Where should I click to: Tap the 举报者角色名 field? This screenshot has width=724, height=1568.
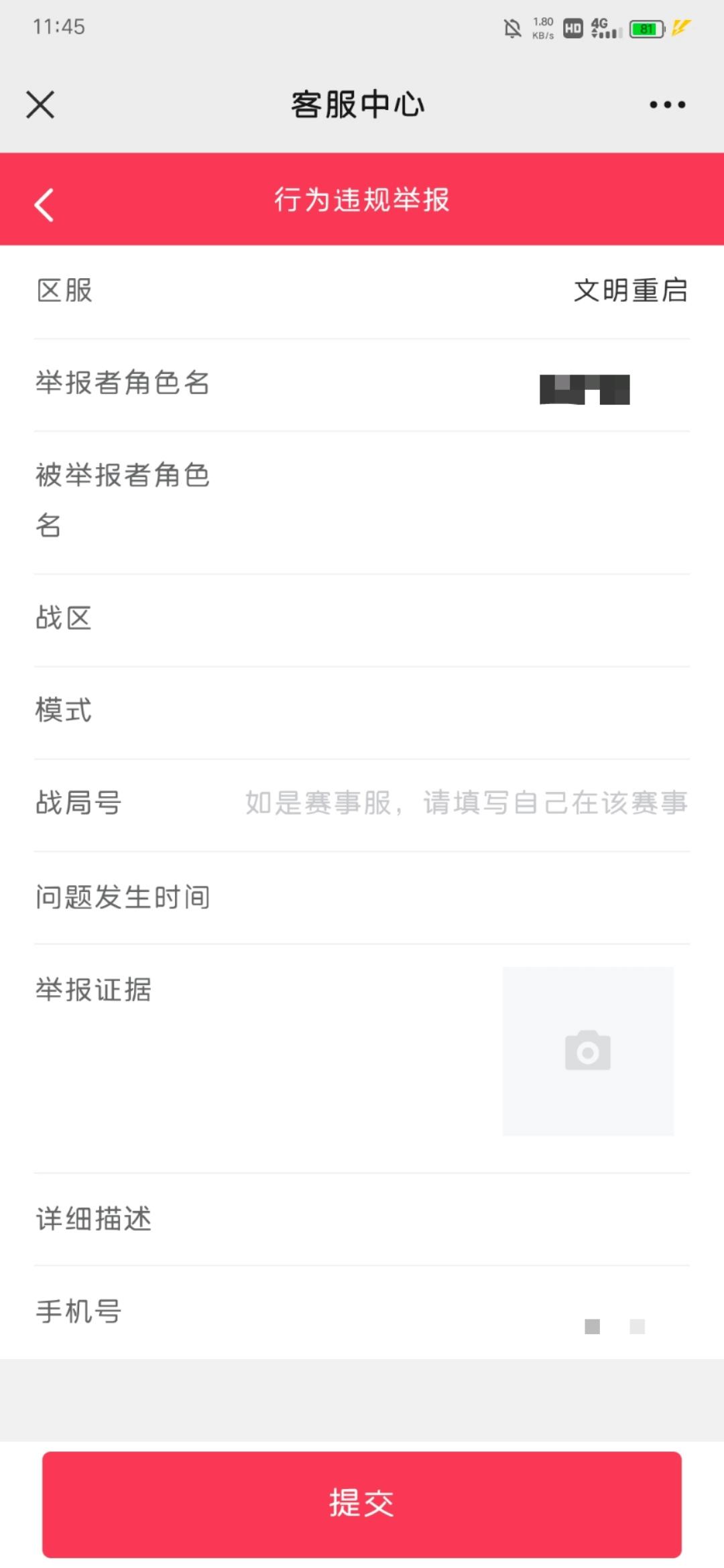[x=362, y=385]
